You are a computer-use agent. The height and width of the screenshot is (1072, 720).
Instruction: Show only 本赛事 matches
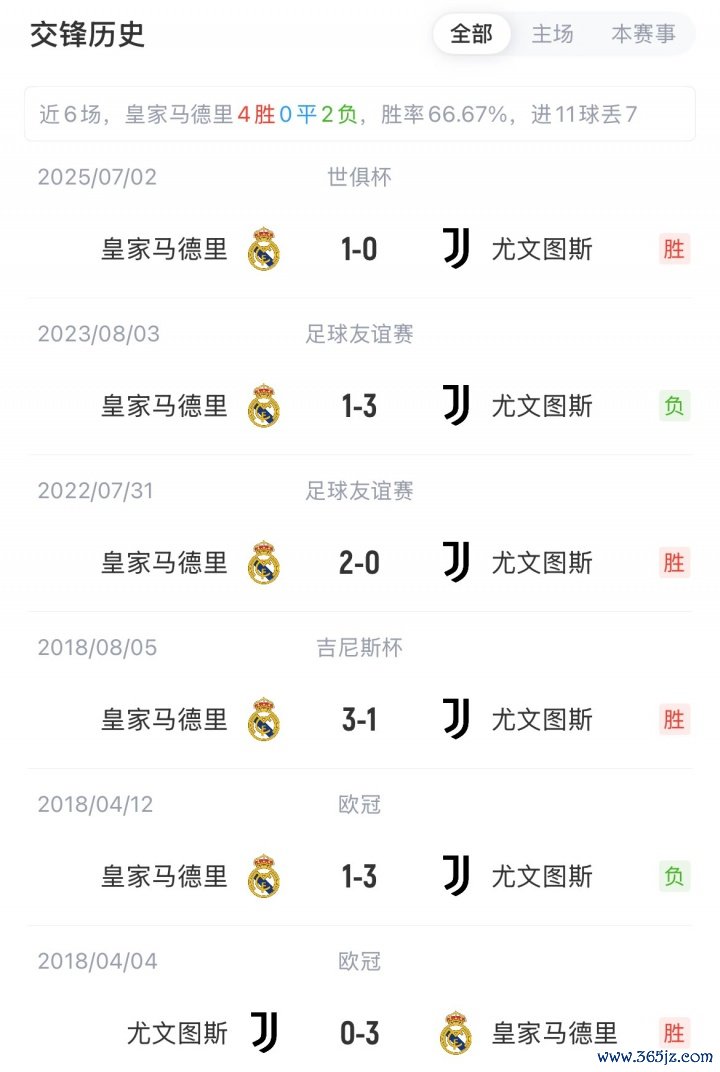click(x=643, y=34)
